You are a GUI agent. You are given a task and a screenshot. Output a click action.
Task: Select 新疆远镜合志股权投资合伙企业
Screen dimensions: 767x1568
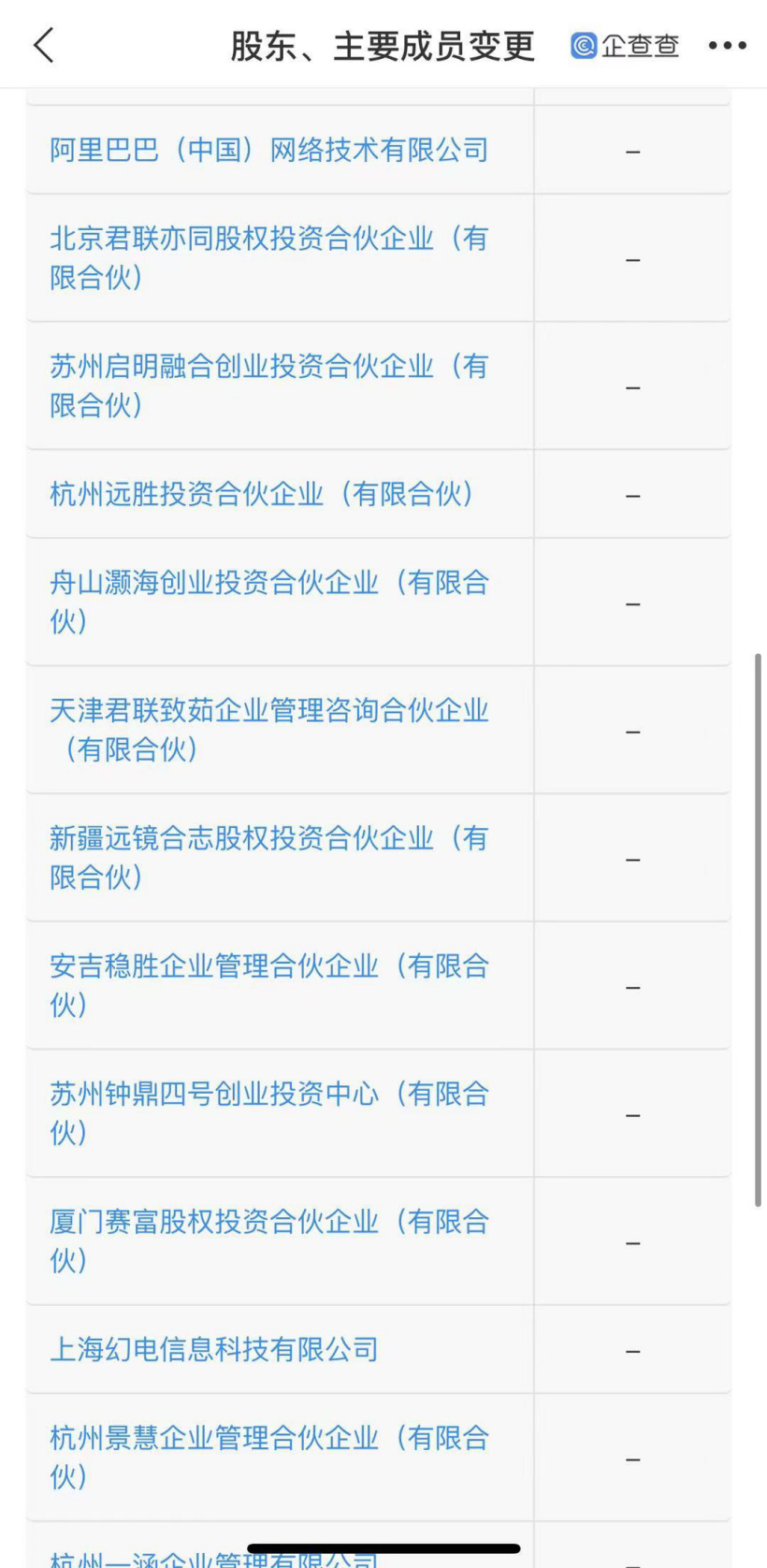(269, 857)
